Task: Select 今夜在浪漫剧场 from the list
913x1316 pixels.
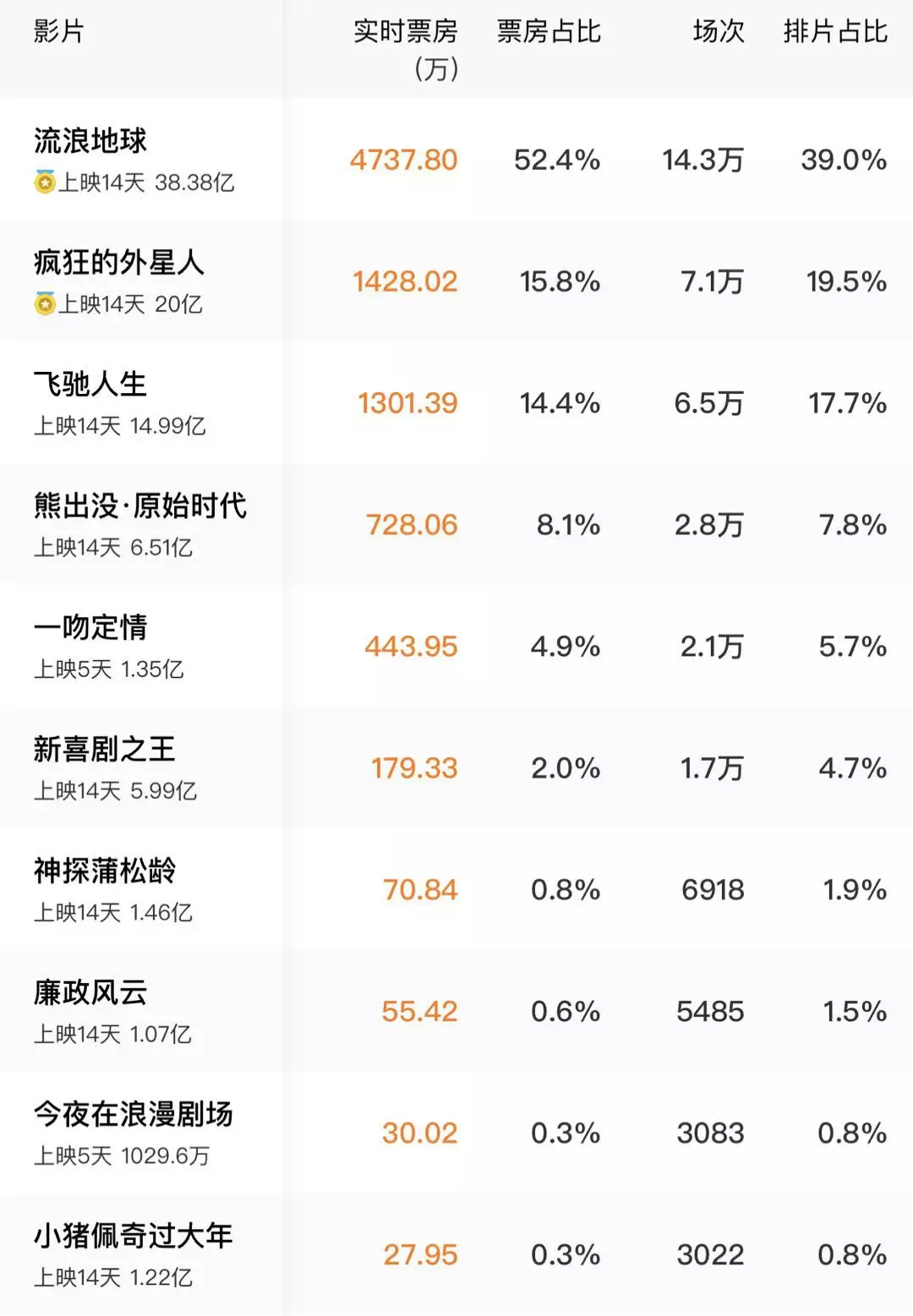Action: (133, 1115)
